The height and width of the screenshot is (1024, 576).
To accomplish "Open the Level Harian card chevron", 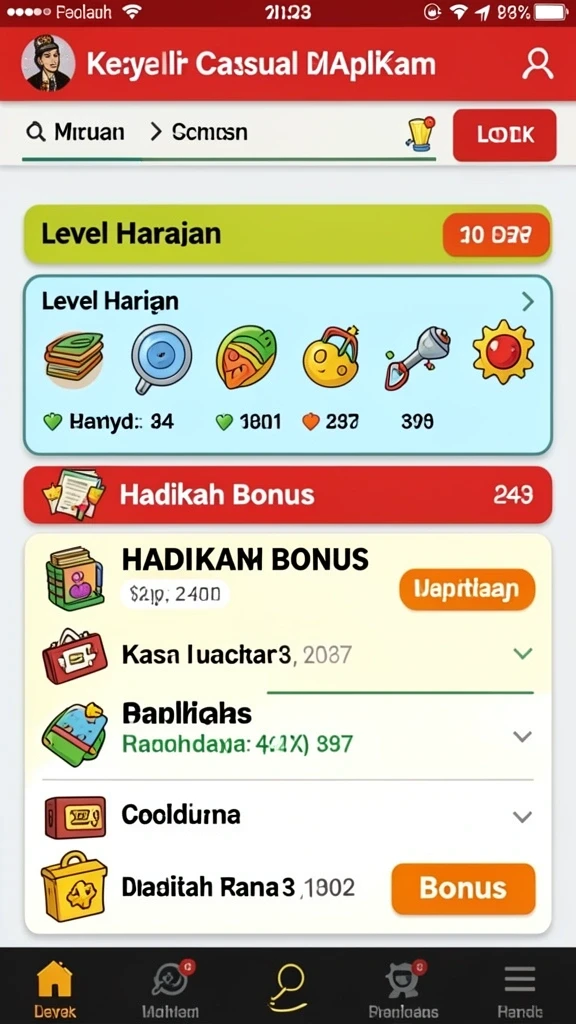I will (528, 302).
